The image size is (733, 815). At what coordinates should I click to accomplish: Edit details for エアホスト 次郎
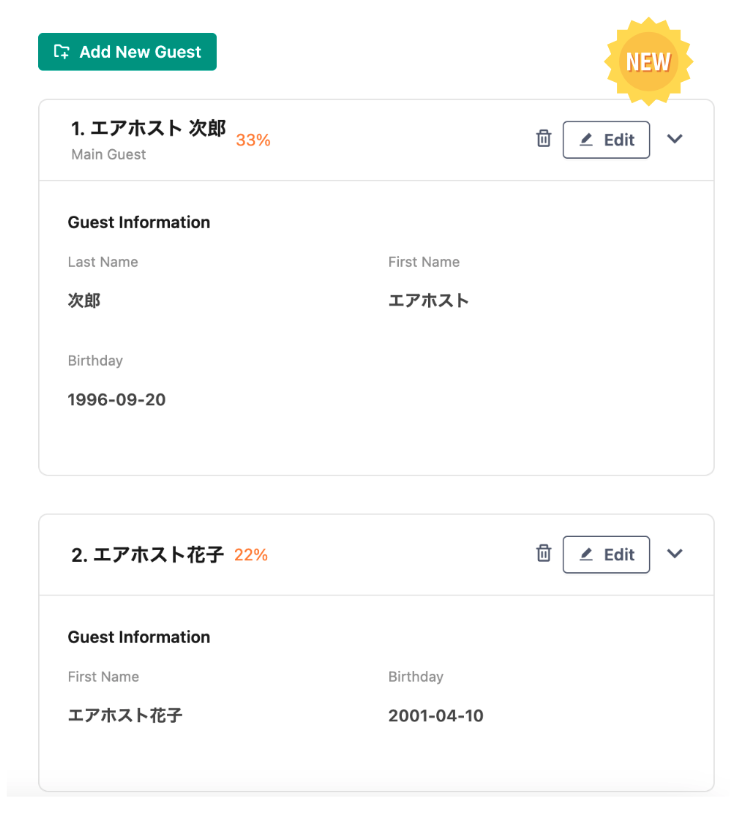click(x=606, y=140)
